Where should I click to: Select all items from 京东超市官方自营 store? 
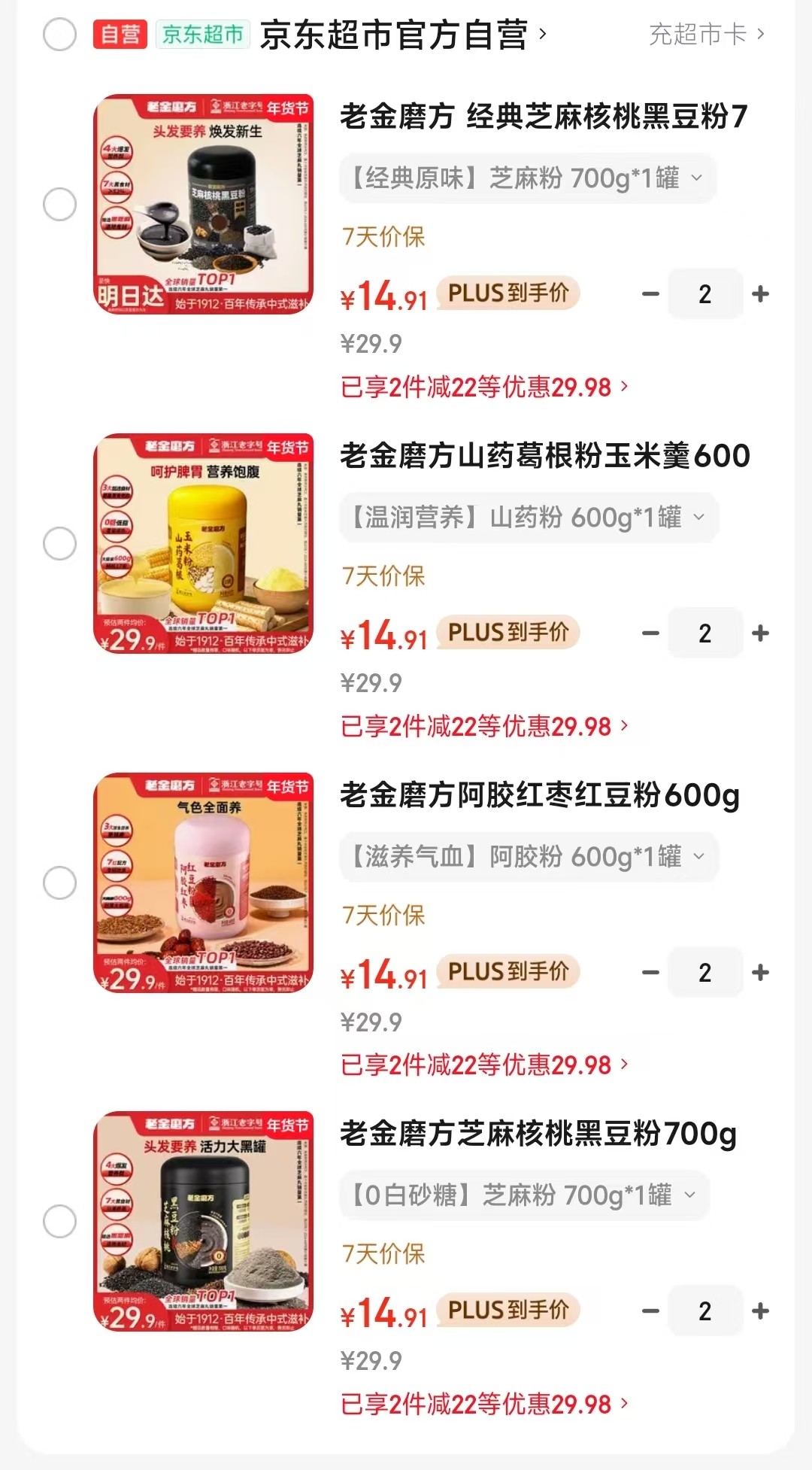(x=60, y=35)
